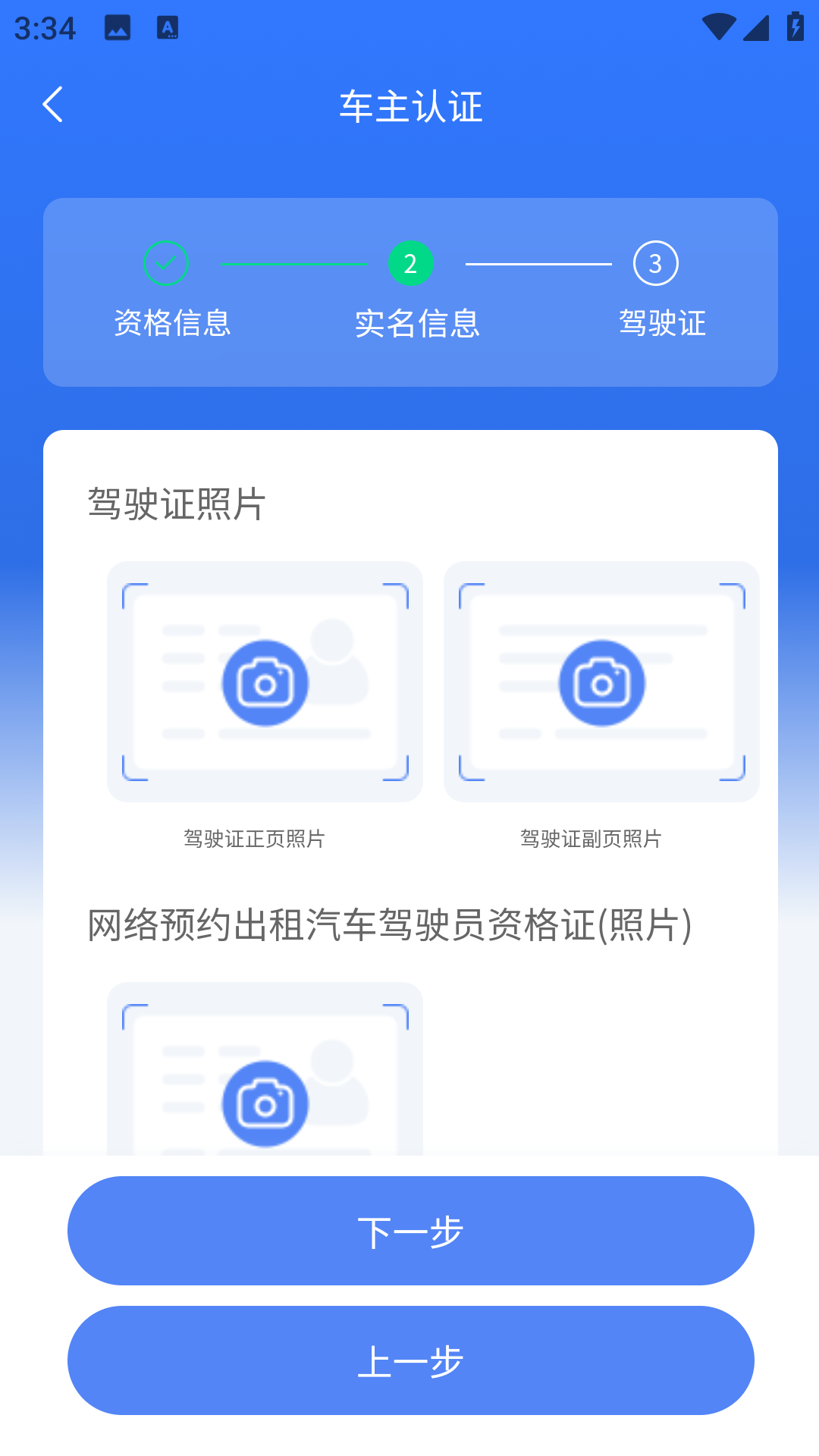Select step 2 实名信息 circle
Screen dimensions: 819x1456
tap(409, 264)
